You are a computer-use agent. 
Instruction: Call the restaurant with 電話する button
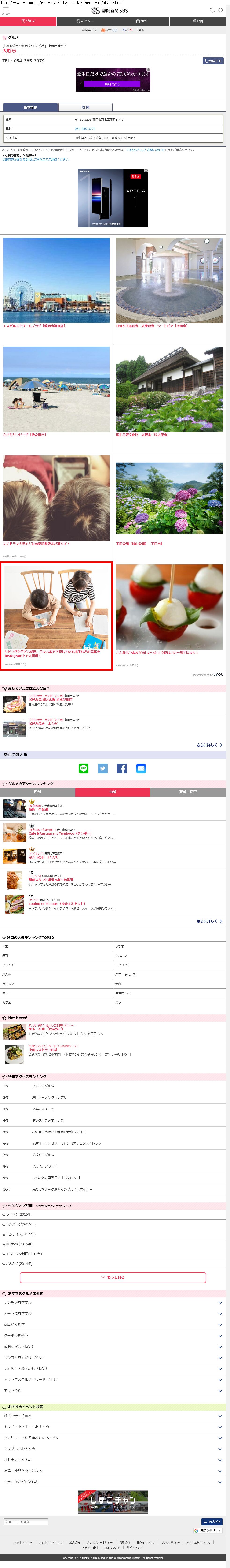213,61
